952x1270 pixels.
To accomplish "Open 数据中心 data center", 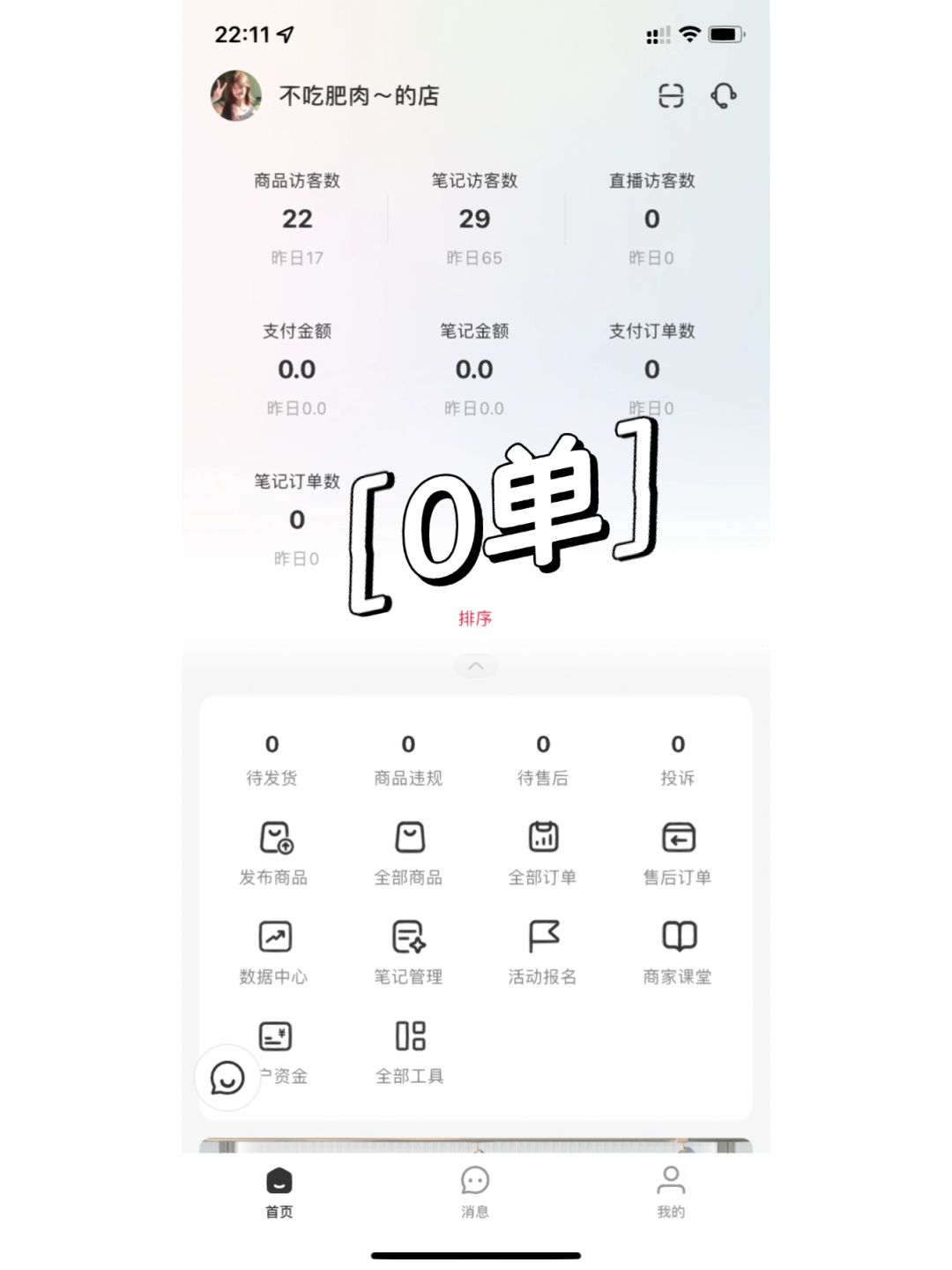I will tap(274, 952).
